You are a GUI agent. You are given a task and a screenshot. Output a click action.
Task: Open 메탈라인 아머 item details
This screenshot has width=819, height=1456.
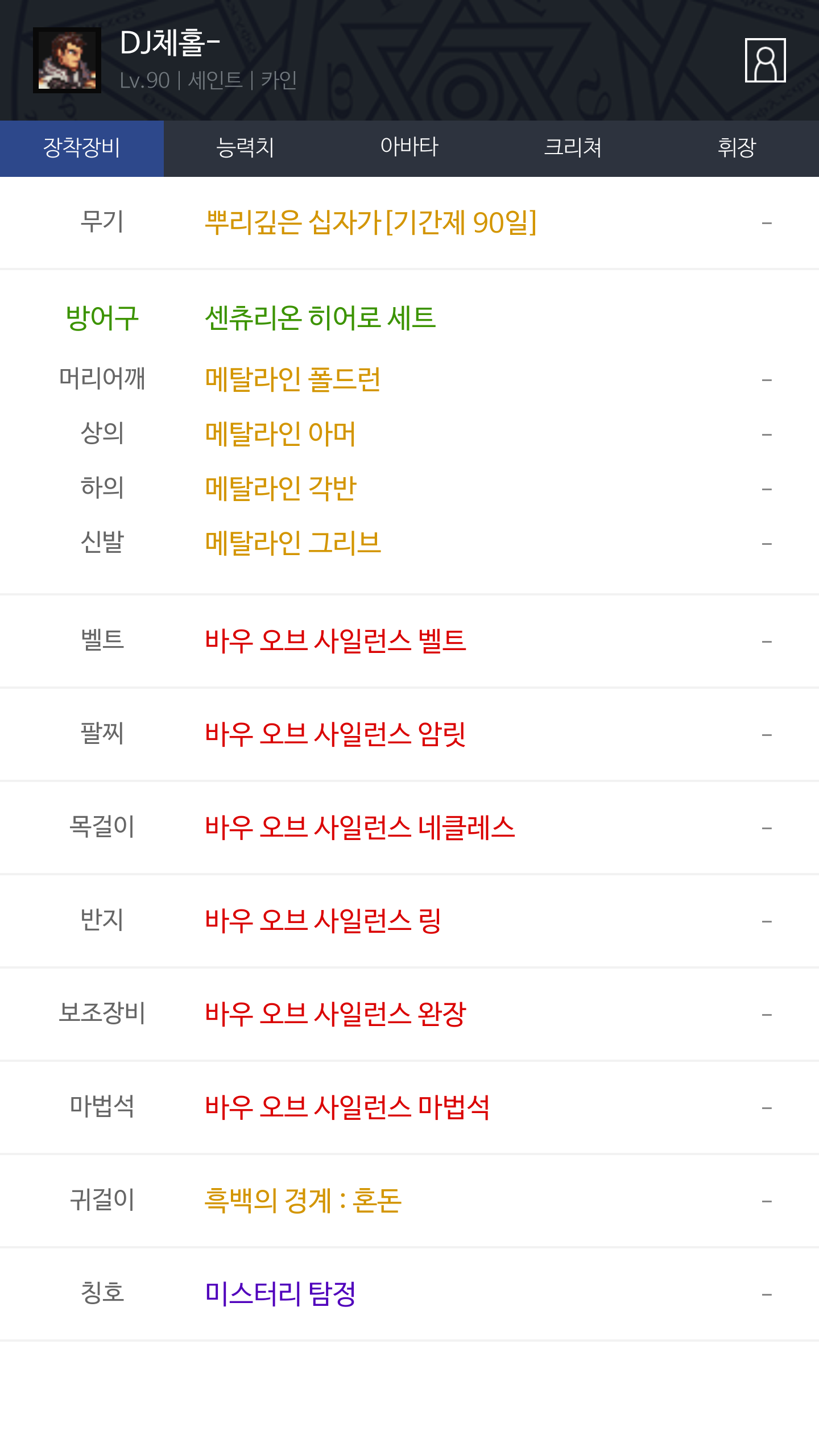(x=409, y=434)
